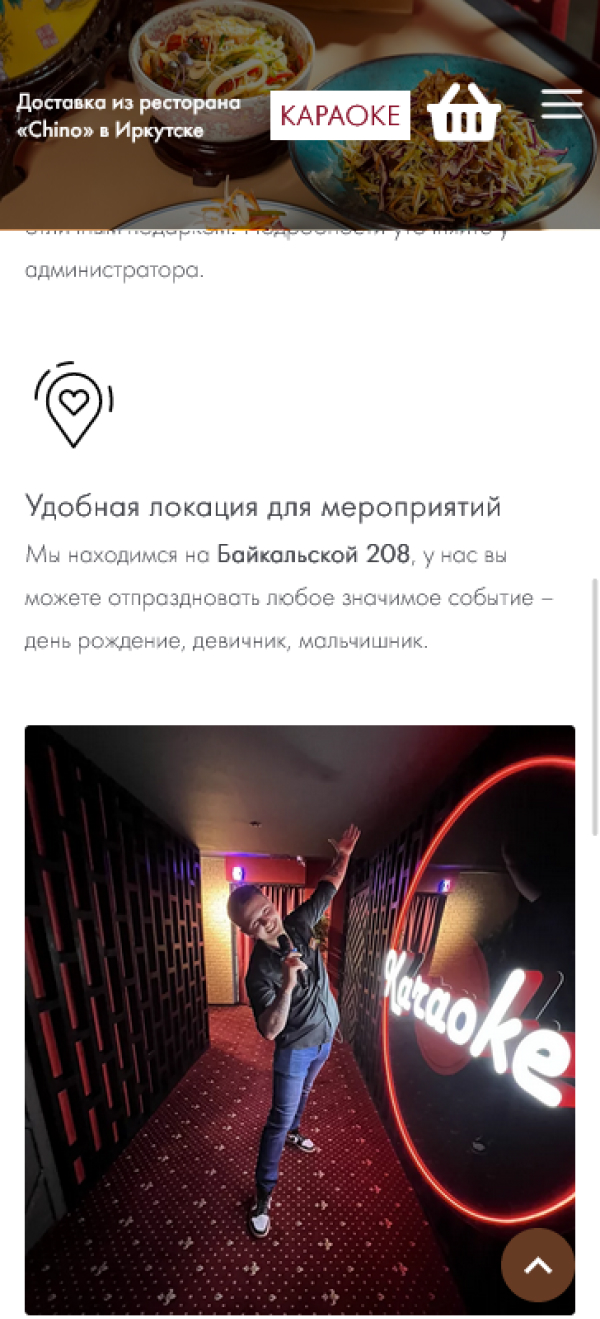
Task: Open the shopping basket
Action: click(x=463, y=112)
